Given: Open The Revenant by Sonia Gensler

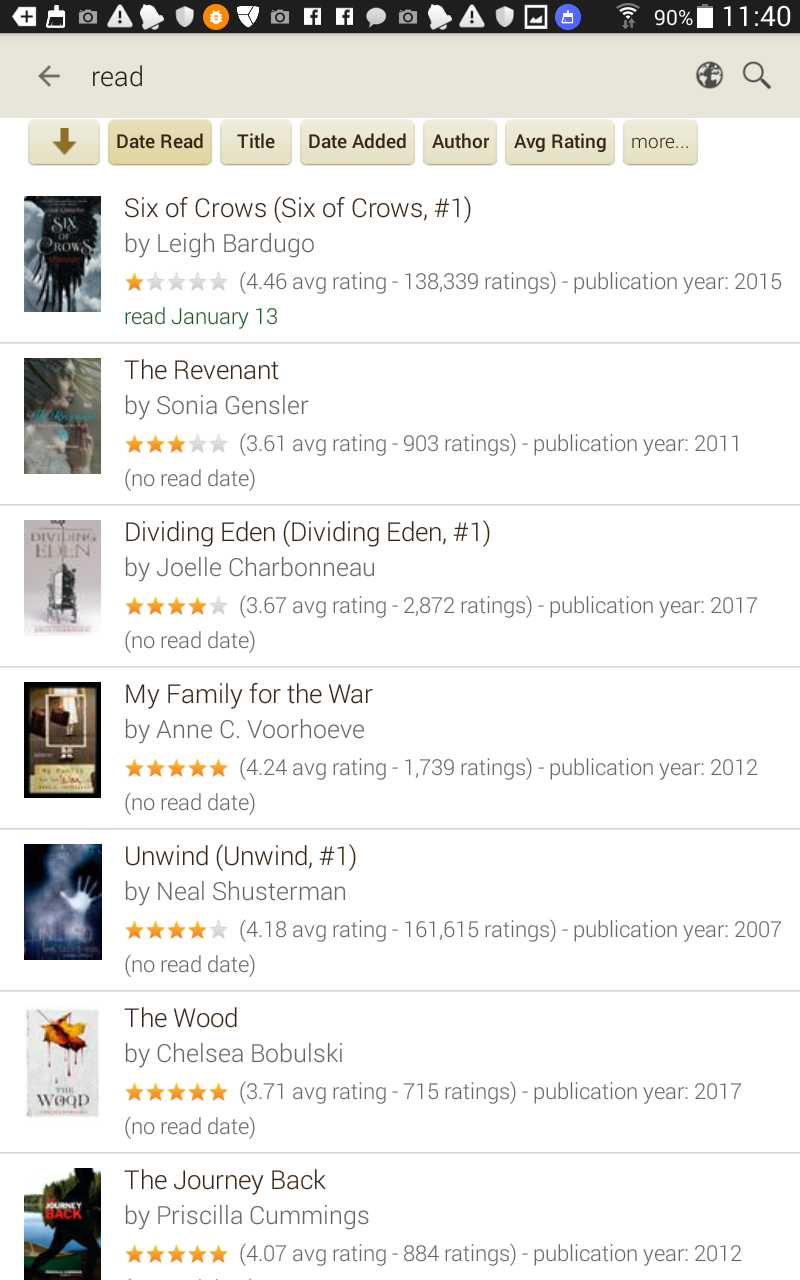Looking at the screenshot, I should (201, 370).
